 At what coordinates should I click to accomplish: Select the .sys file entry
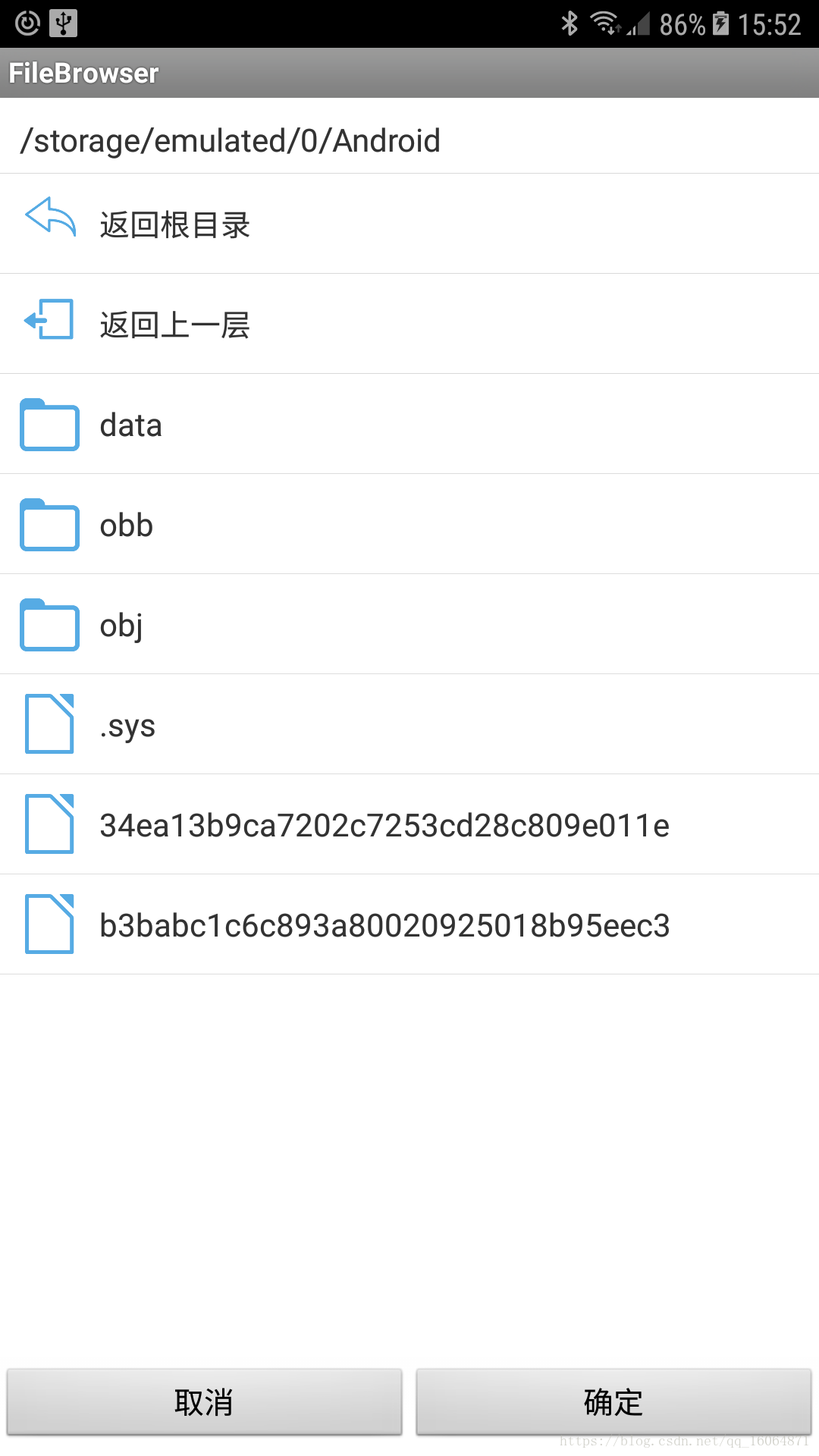click(303, 725)
